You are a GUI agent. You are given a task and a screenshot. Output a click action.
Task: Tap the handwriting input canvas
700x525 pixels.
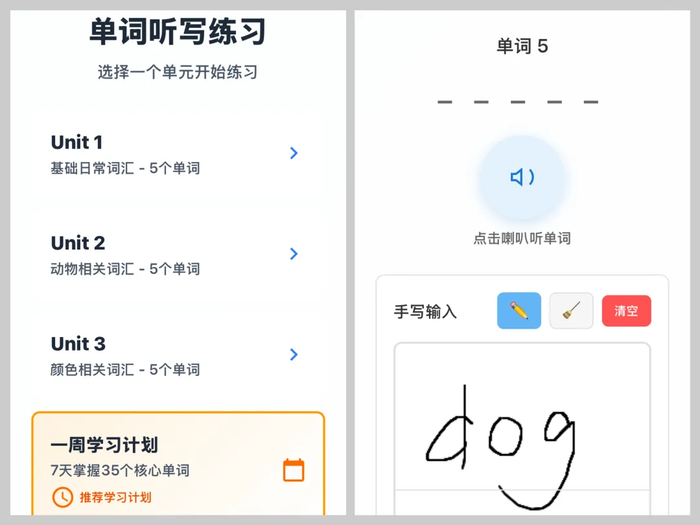(521, 430)
